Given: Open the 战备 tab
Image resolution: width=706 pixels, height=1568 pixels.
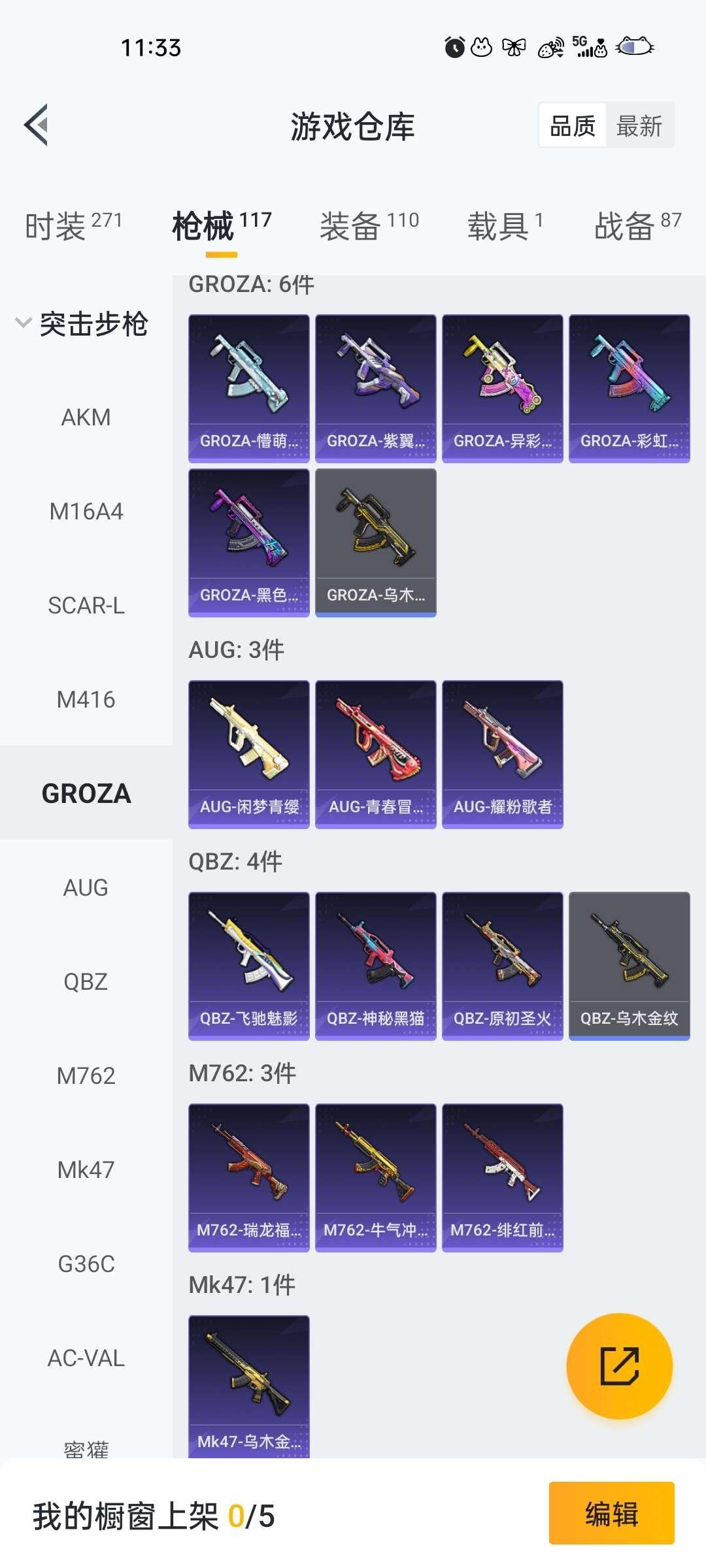Looking at the screenshot, I should click(637, 226).
